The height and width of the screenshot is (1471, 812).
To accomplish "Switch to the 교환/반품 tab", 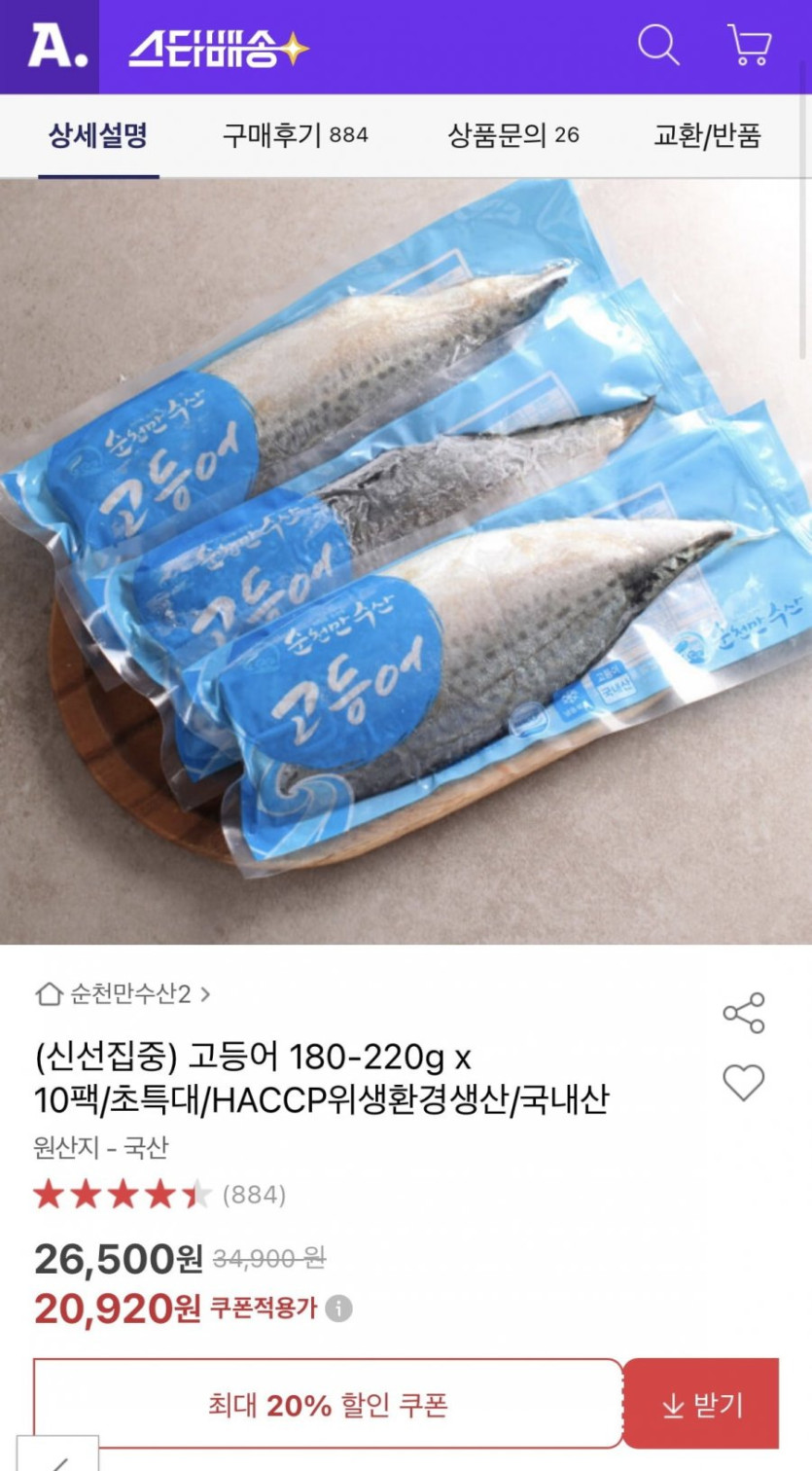I will coord(707,135).
